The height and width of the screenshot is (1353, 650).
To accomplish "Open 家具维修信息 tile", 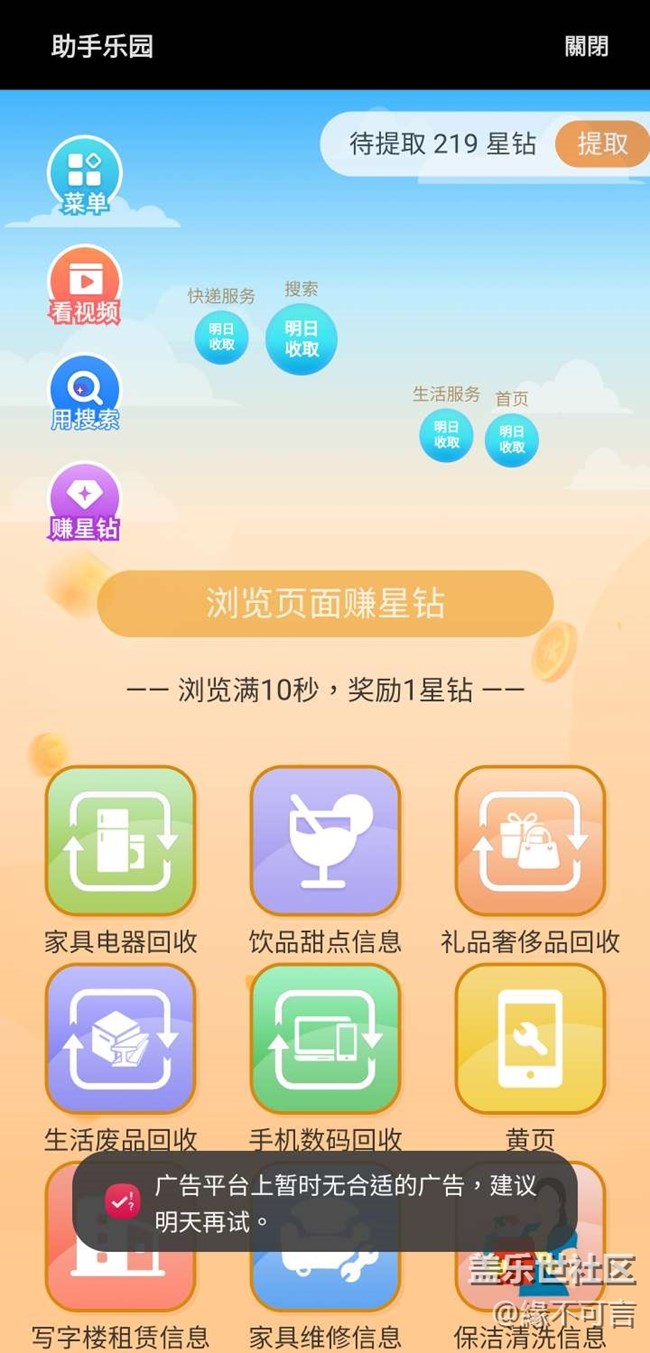I will (325, 1285).
